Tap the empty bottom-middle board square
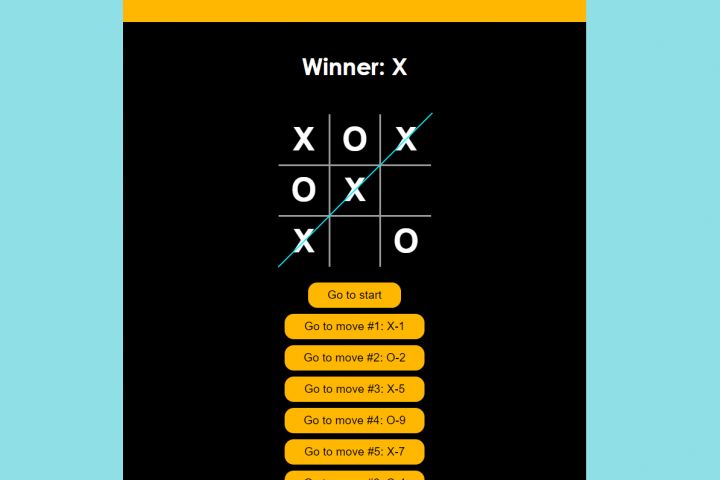Image resolution: width=720 pixels, height=480 pixels. pos(355,241)
